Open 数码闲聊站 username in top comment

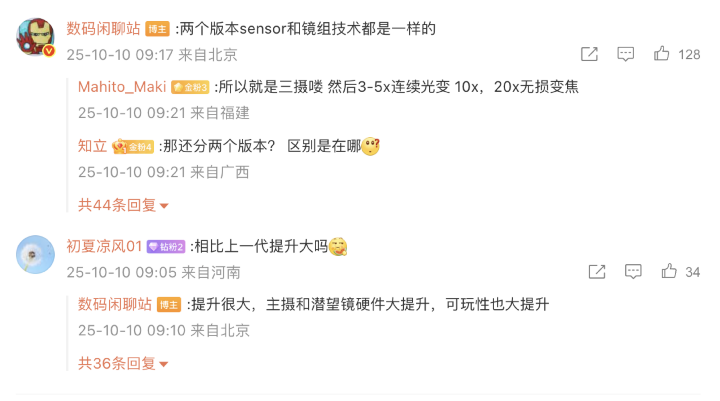coord(104,29)
